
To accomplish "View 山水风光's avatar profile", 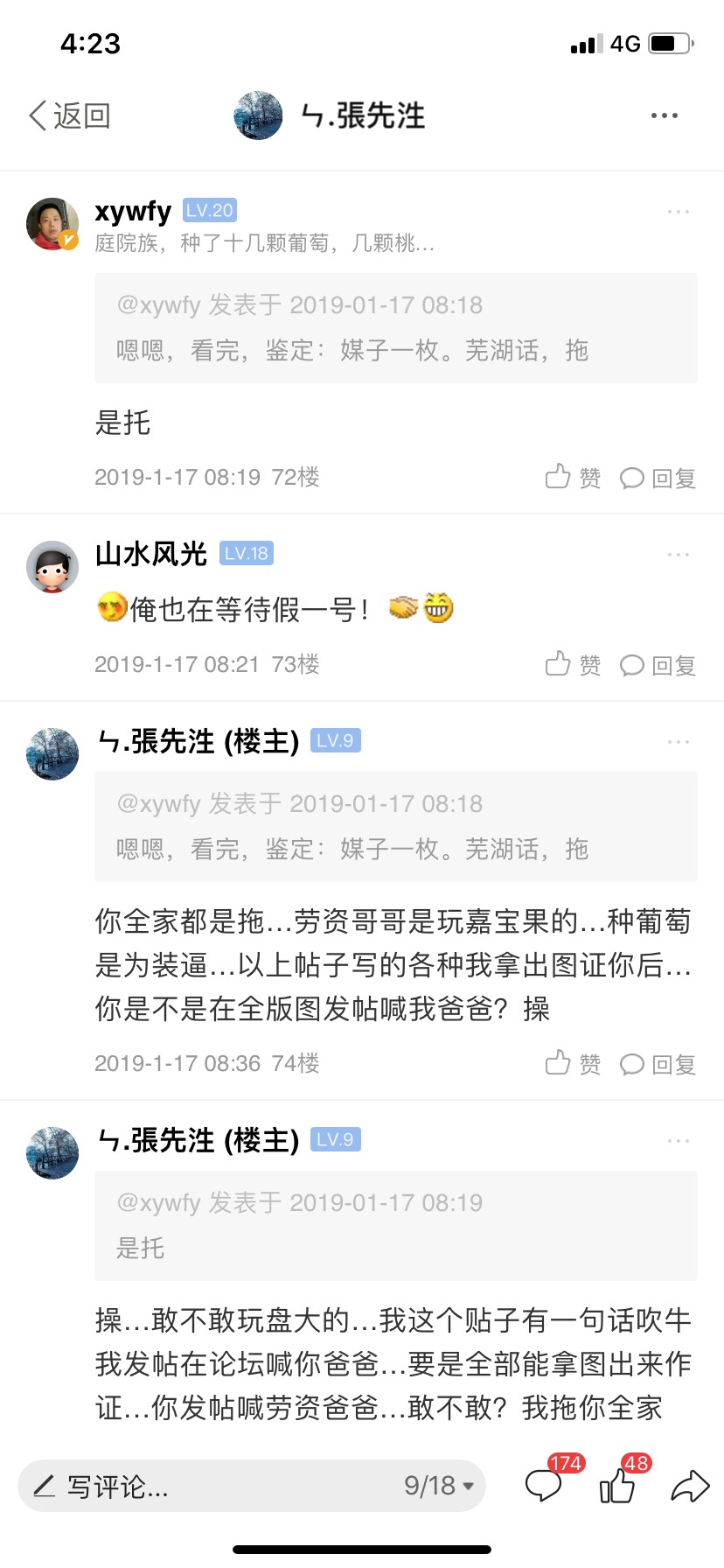I will pos(52,567).
